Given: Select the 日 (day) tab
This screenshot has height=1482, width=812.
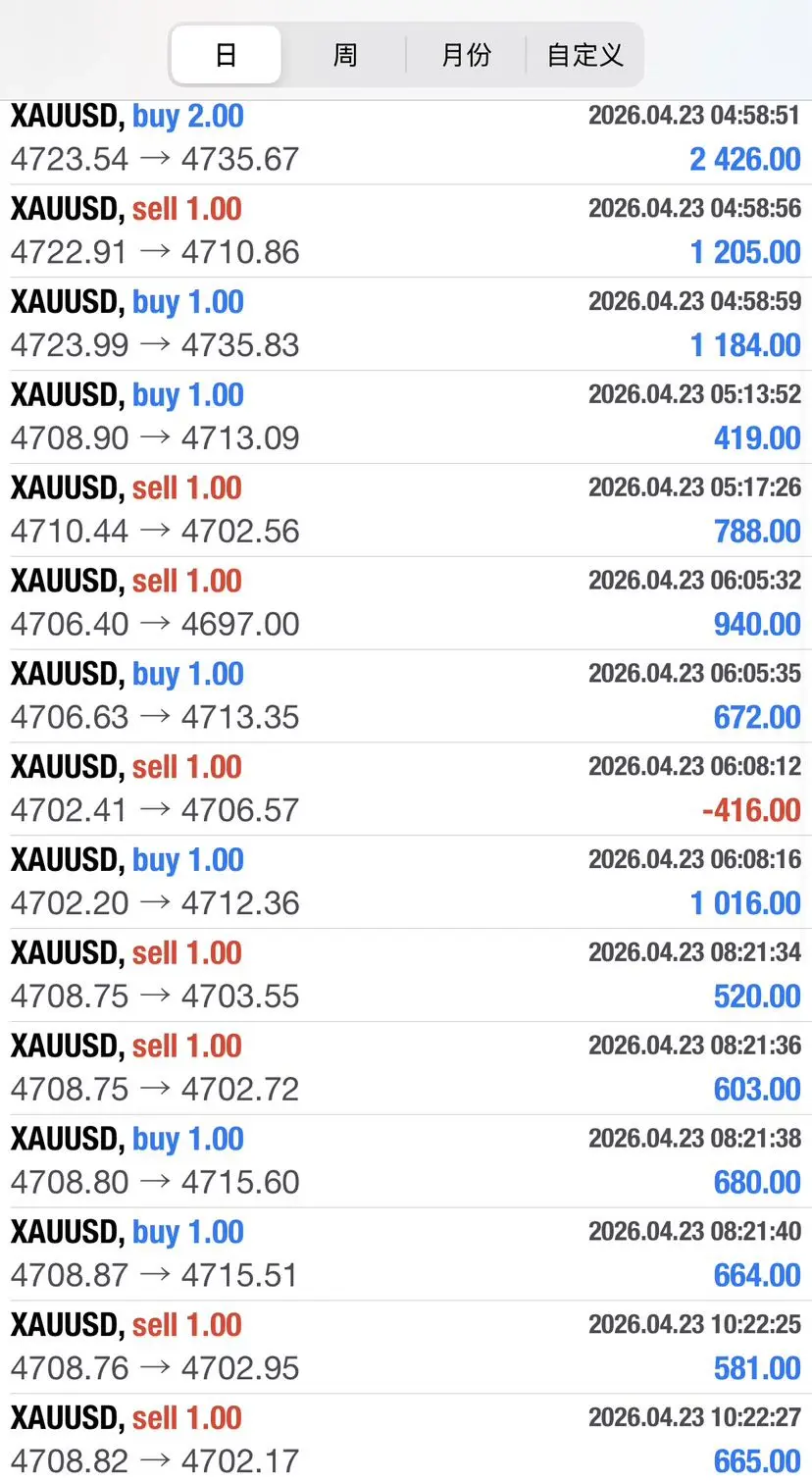Looking at the screenshot, I should (x=226, y=55).
